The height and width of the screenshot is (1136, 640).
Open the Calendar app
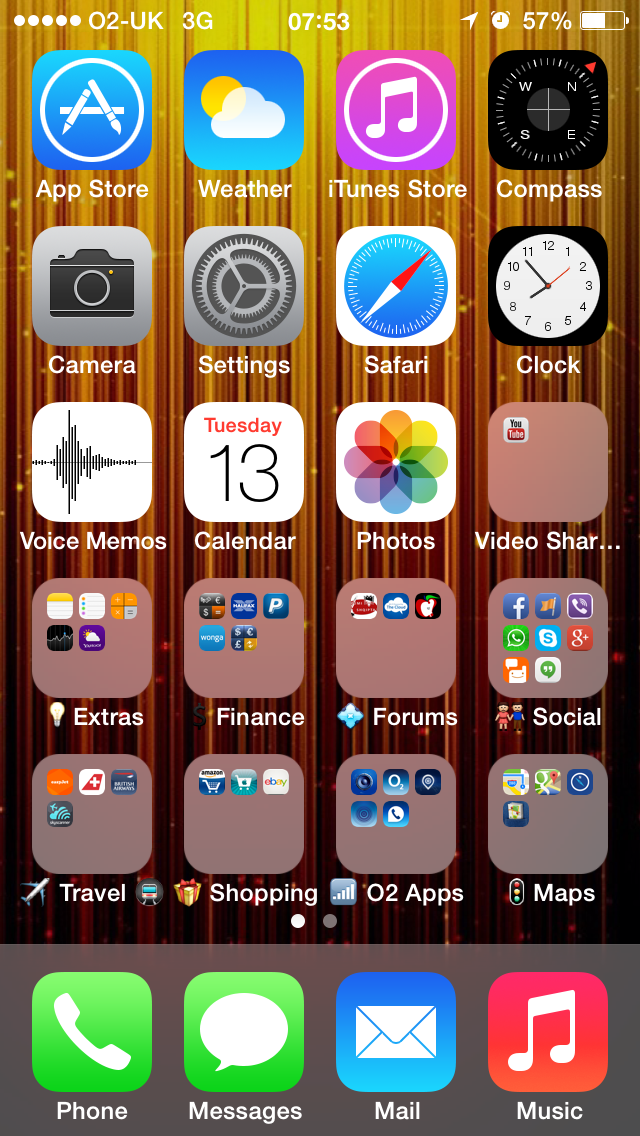(244, 462)
